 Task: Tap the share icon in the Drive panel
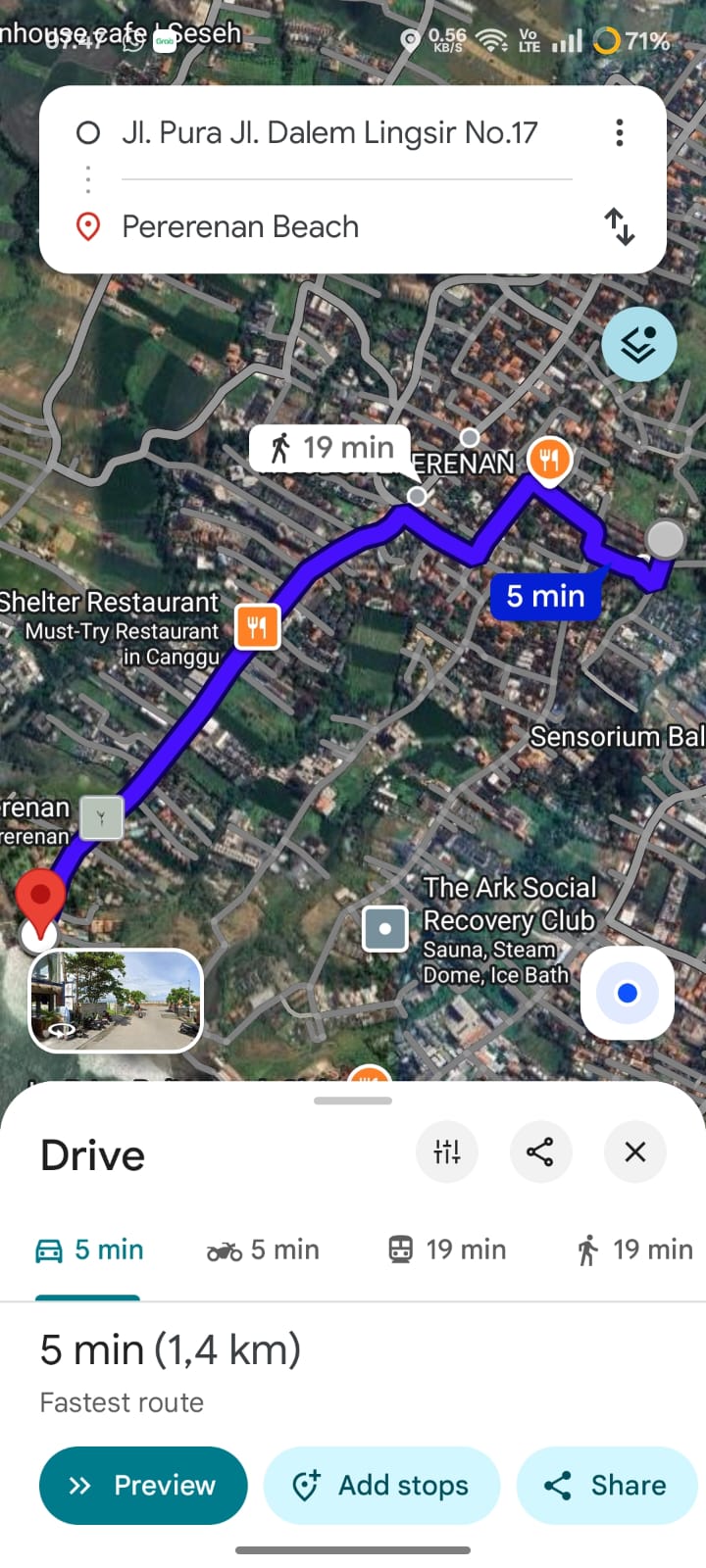coord(541,1151)
